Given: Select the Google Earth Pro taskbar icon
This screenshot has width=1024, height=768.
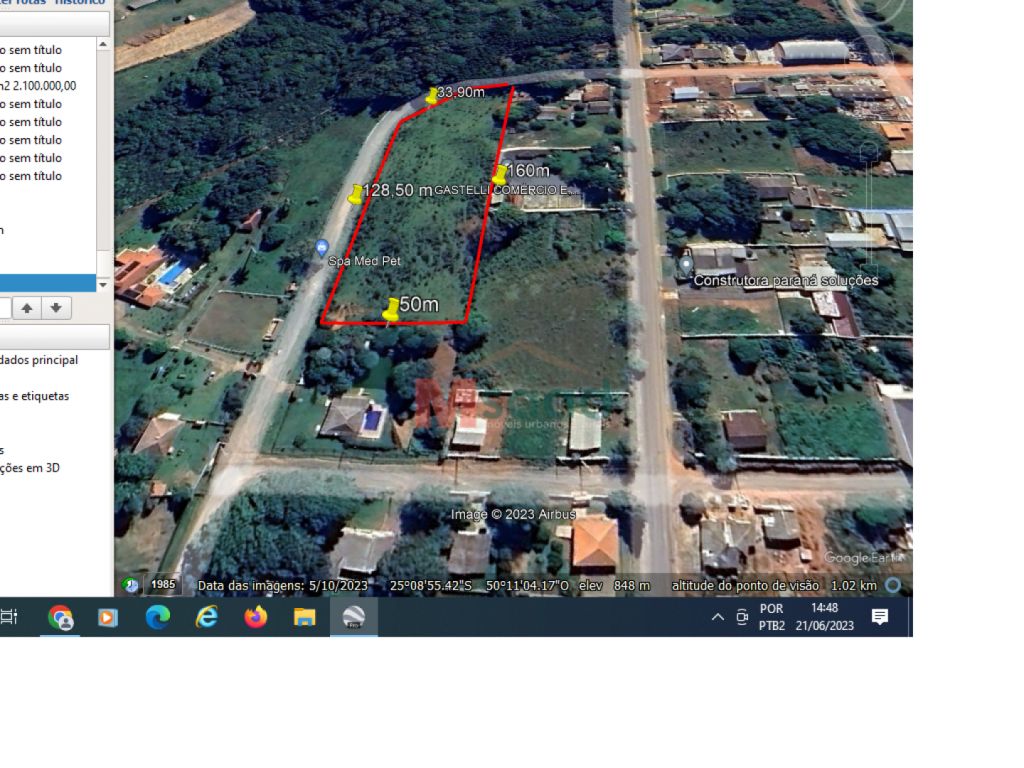Looking at the screenshot, I should click(353, 618).
